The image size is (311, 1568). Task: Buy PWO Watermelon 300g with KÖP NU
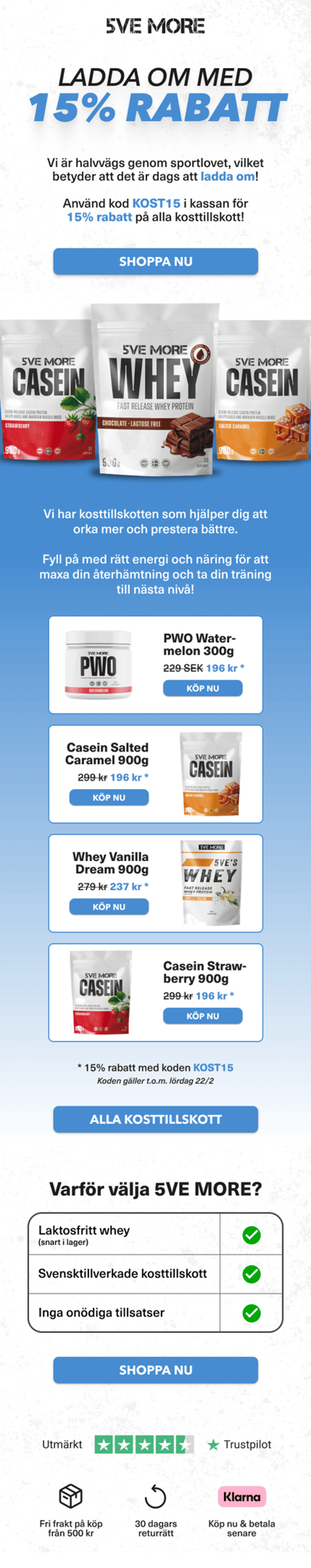[x=202, y=688]
